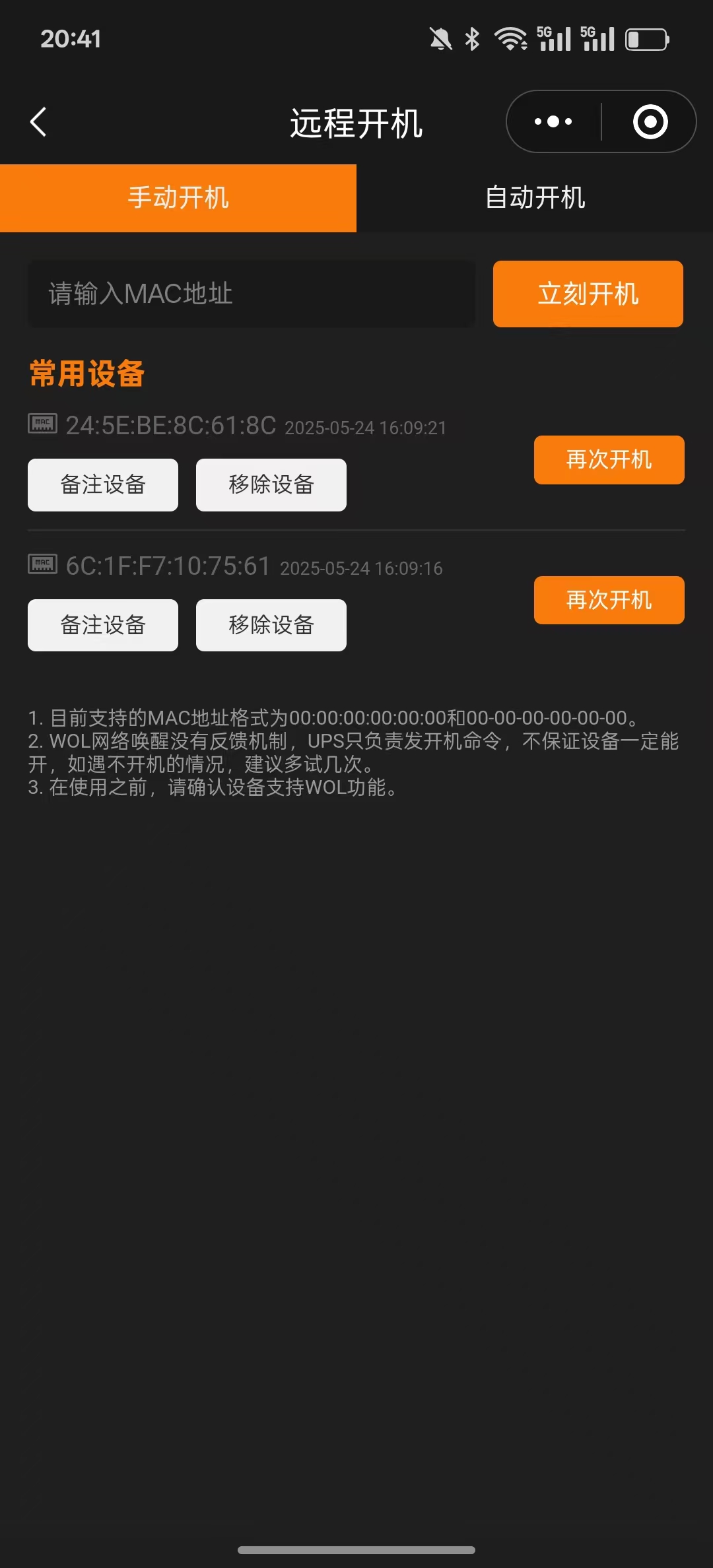Screen dimensions: 713x1568
Task: Tap 立刻开机 to power on immediately
Action: pos(588,294)
